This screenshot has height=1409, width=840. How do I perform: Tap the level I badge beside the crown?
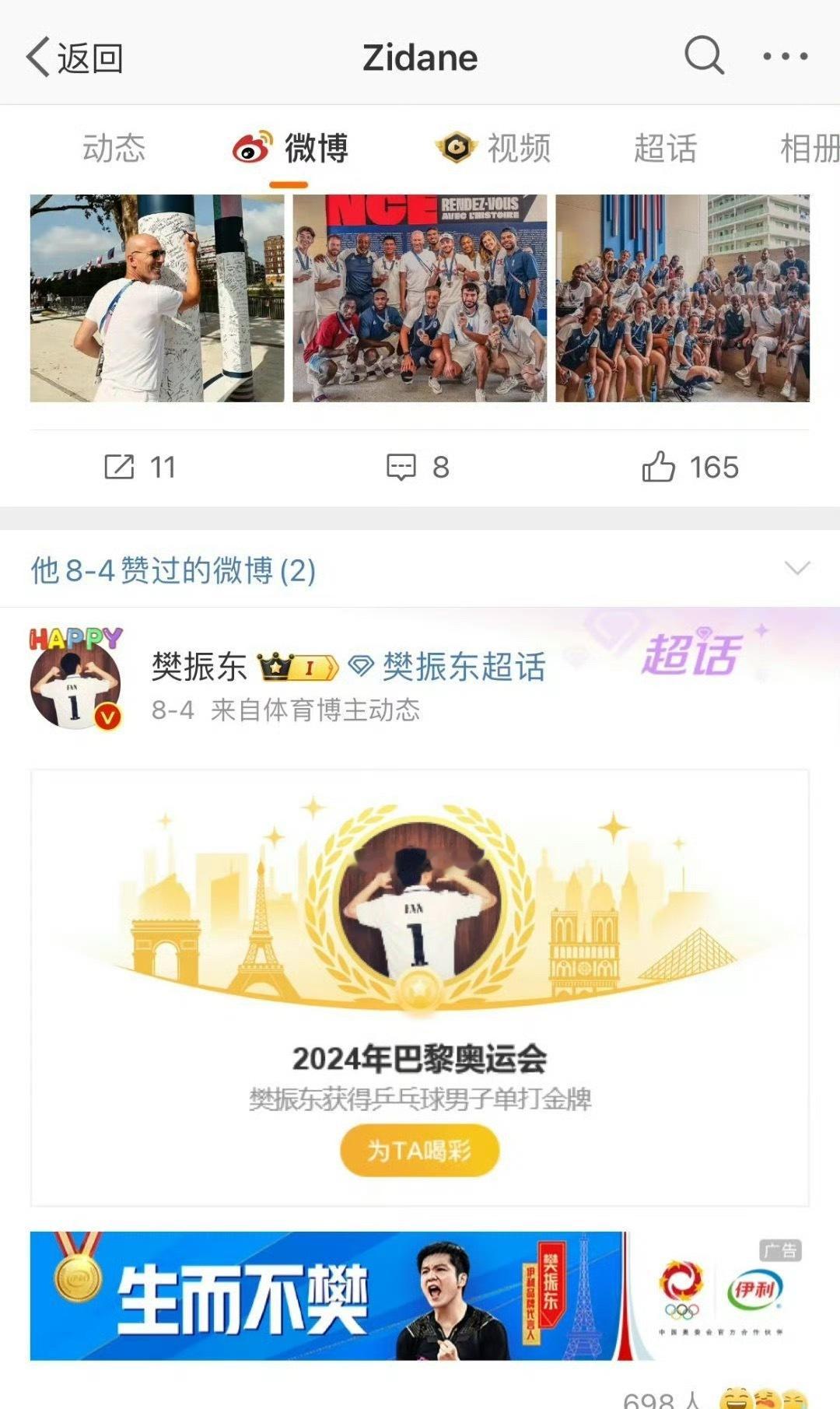coord(311,666)
